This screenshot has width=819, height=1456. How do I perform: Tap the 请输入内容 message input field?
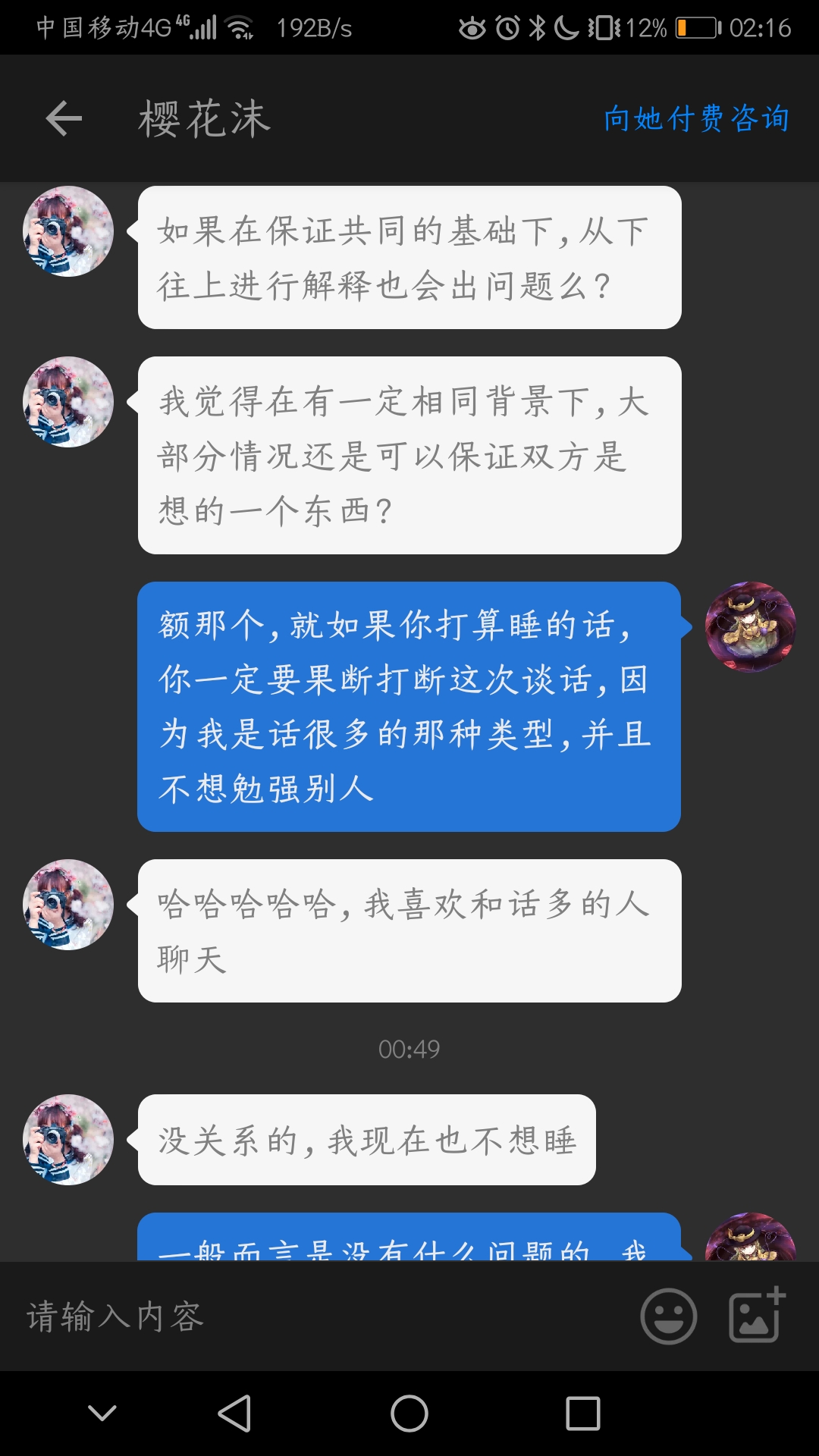click(x=318, y=1316)
